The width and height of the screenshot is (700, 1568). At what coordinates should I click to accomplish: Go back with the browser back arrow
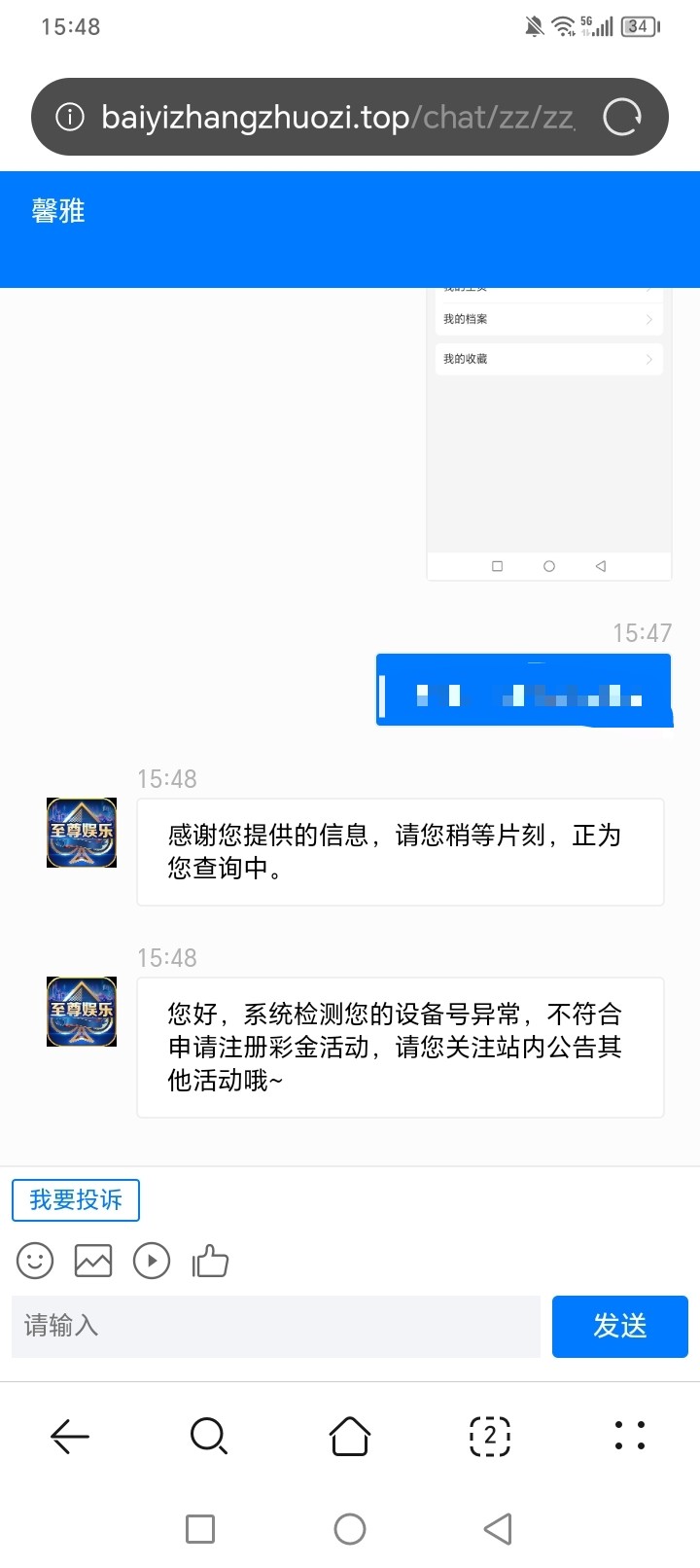70,1435
